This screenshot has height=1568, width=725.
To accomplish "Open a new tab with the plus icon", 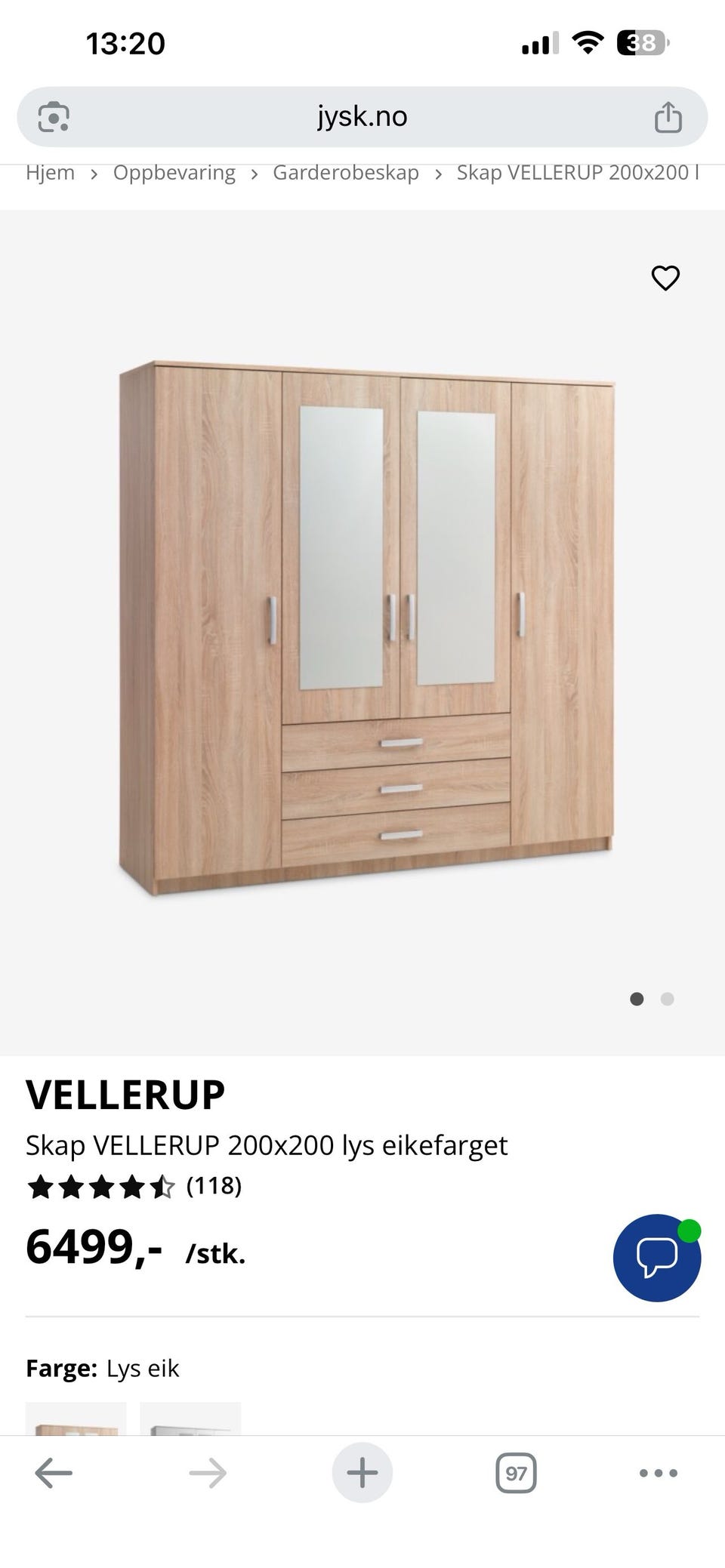I will [x=362, y=1471].
